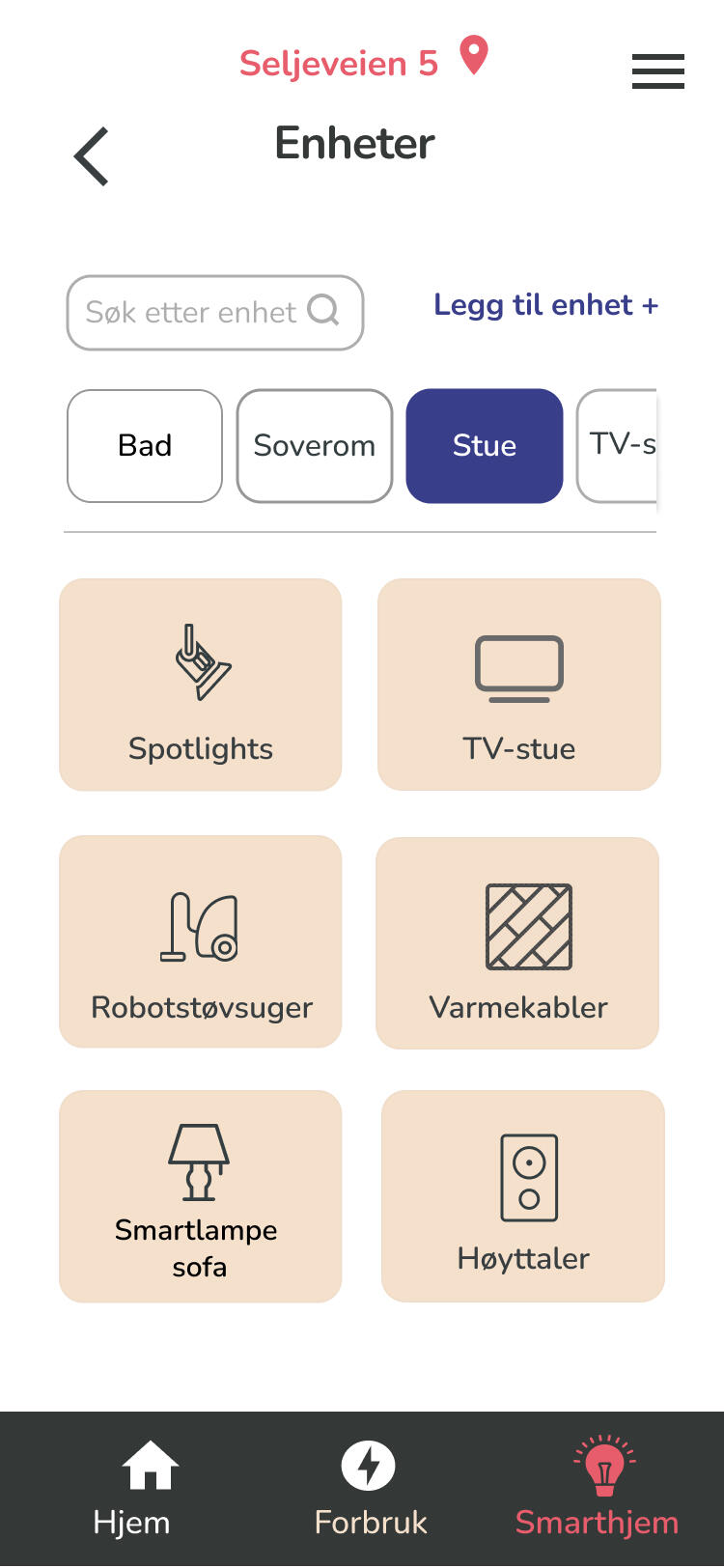Tap the Seljeveien 5 address selector

tap(362, 62)
